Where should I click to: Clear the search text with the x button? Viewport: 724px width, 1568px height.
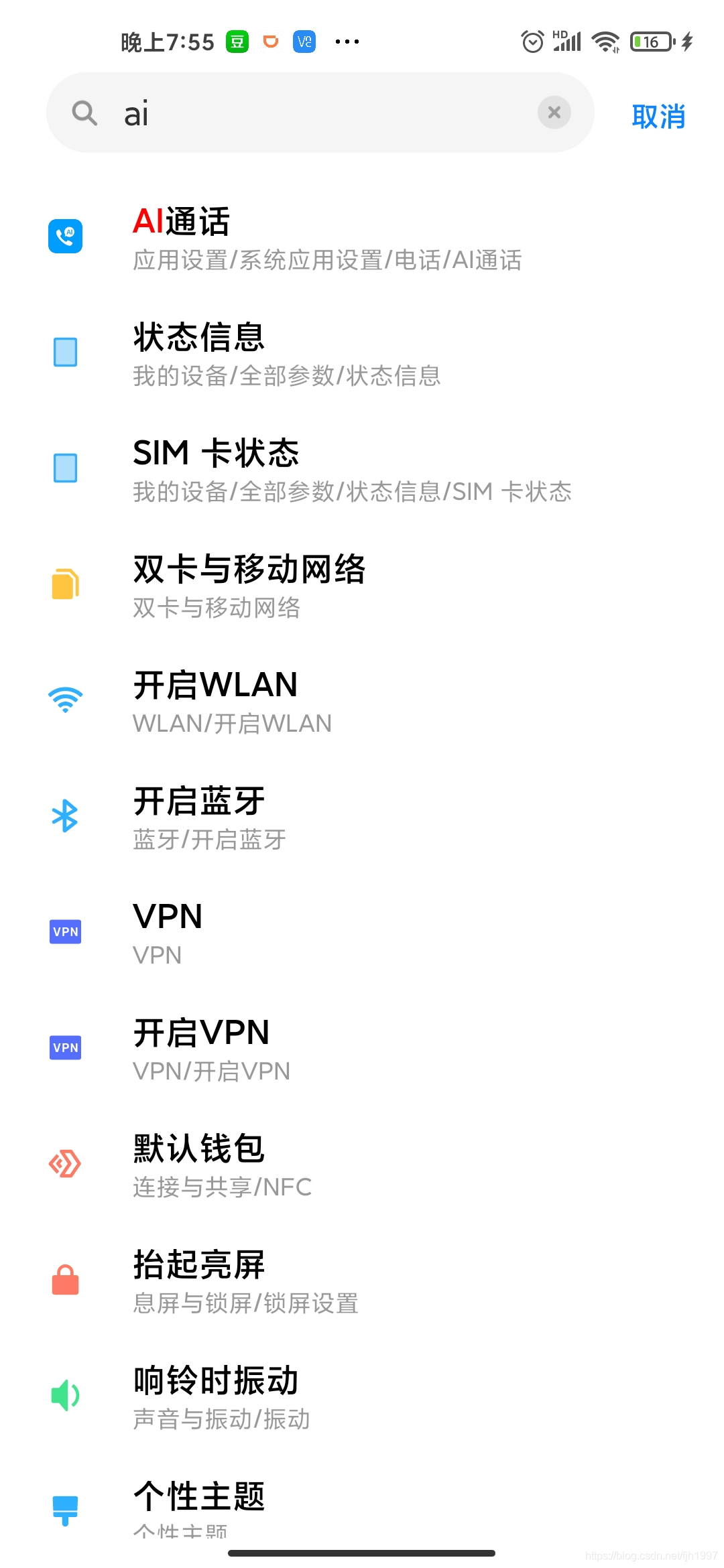[554, 113]
